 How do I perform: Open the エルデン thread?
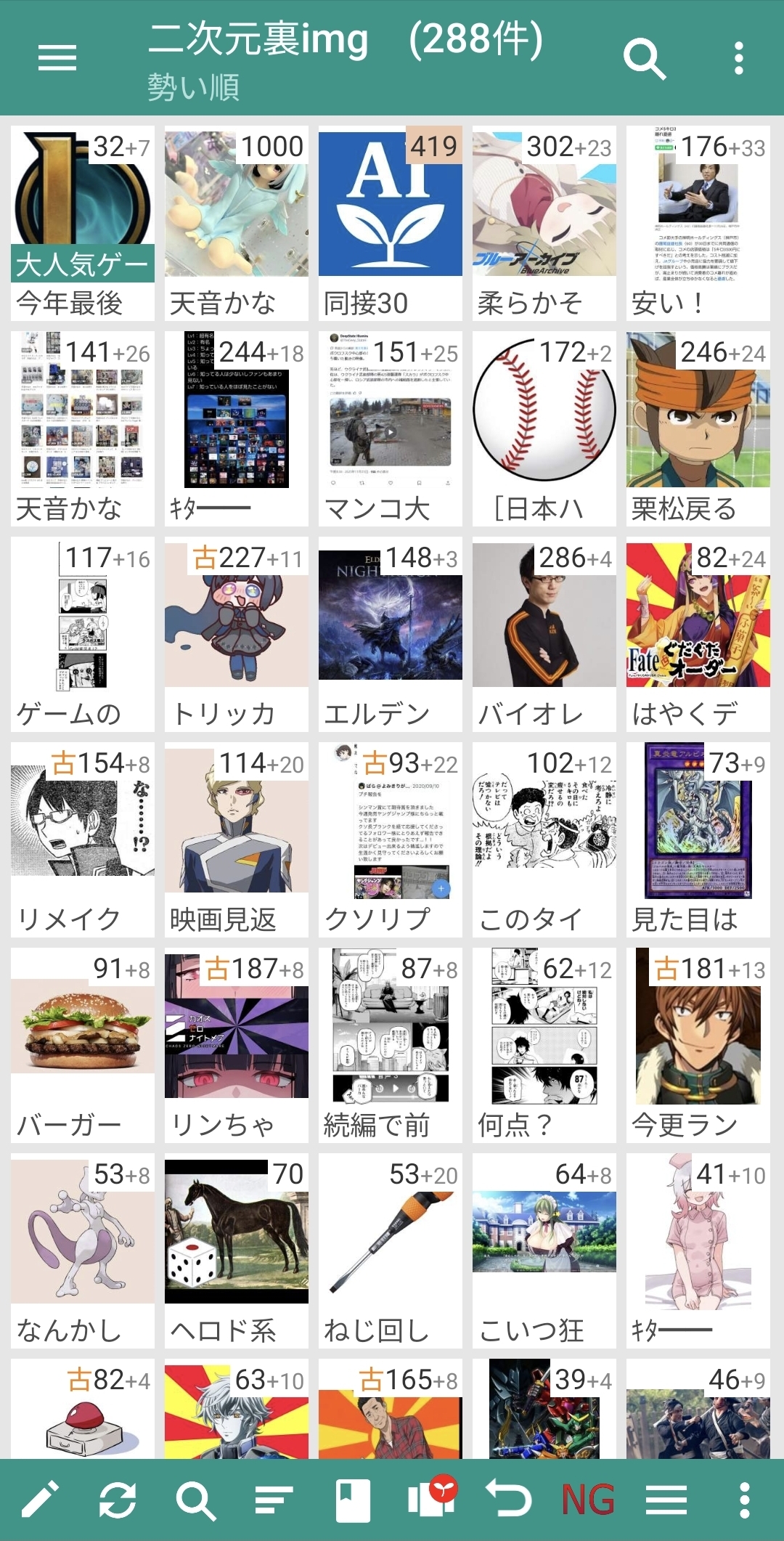click(390, 634)
